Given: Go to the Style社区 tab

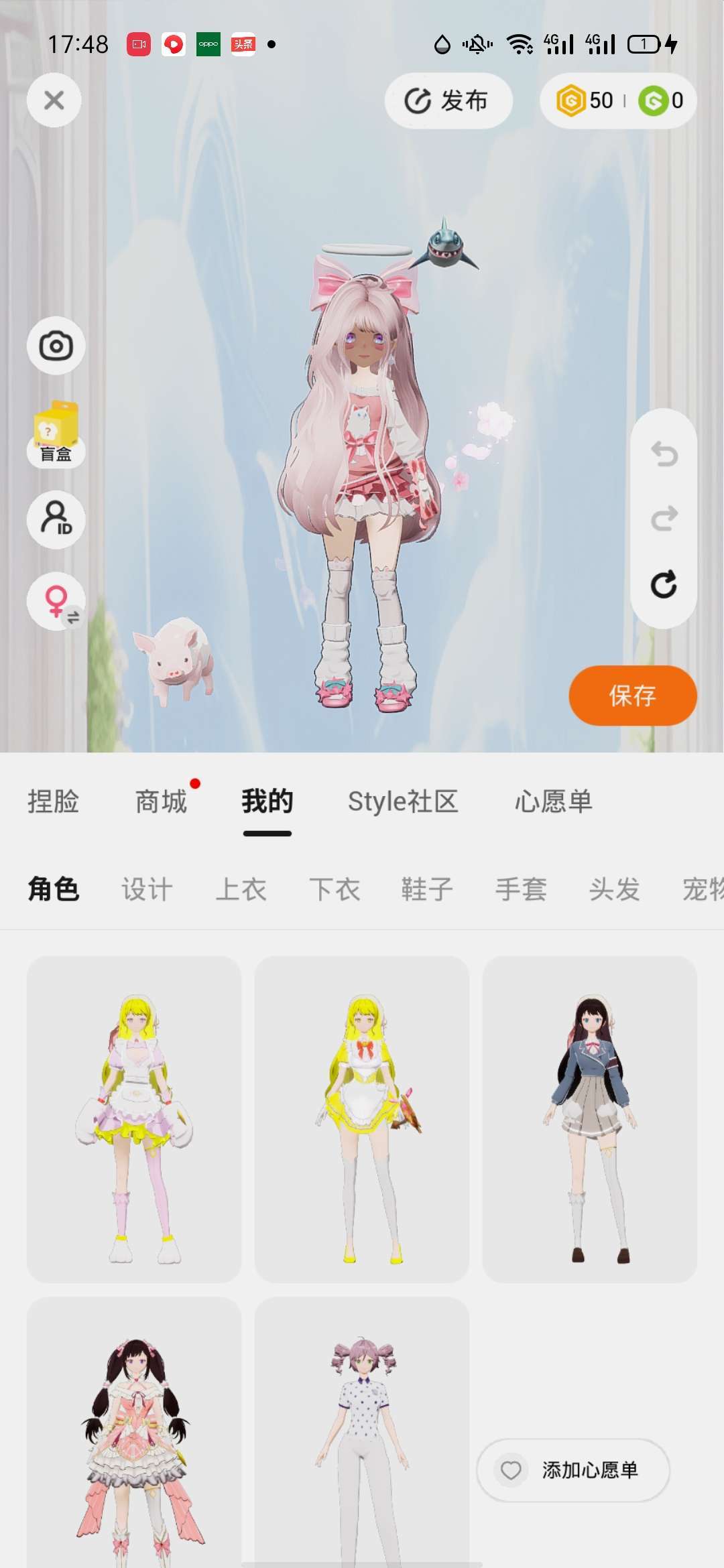Looking at the screenshot, I should pos(403,801).
